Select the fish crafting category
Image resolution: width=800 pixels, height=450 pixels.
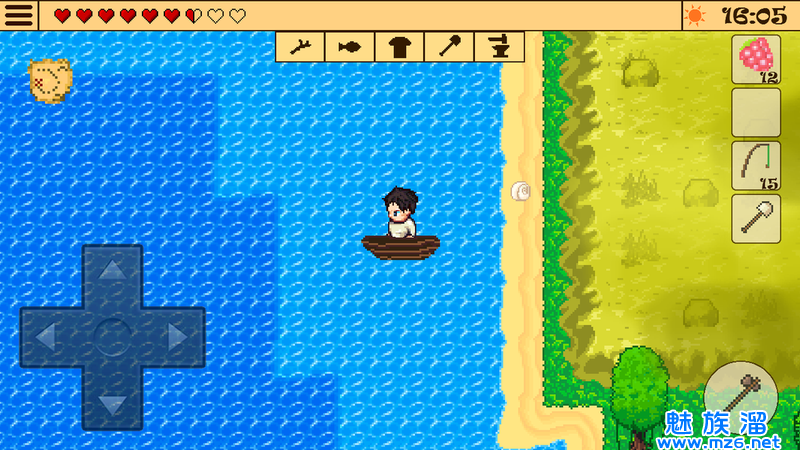point(350,46)
